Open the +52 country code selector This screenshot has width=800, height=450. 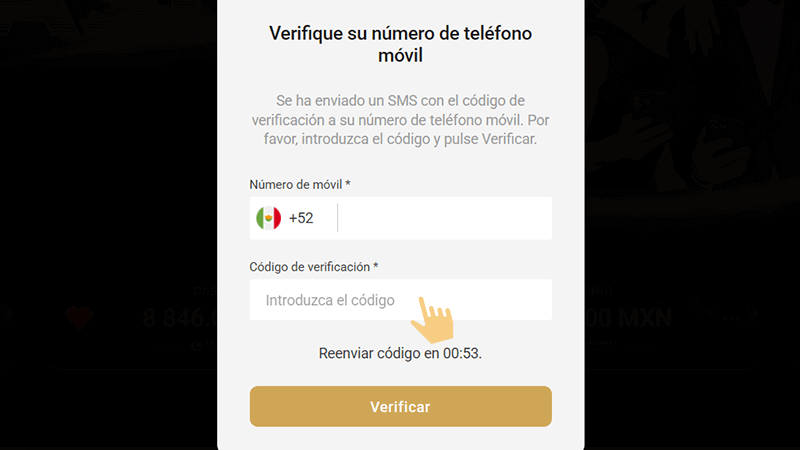click(286, 218)
